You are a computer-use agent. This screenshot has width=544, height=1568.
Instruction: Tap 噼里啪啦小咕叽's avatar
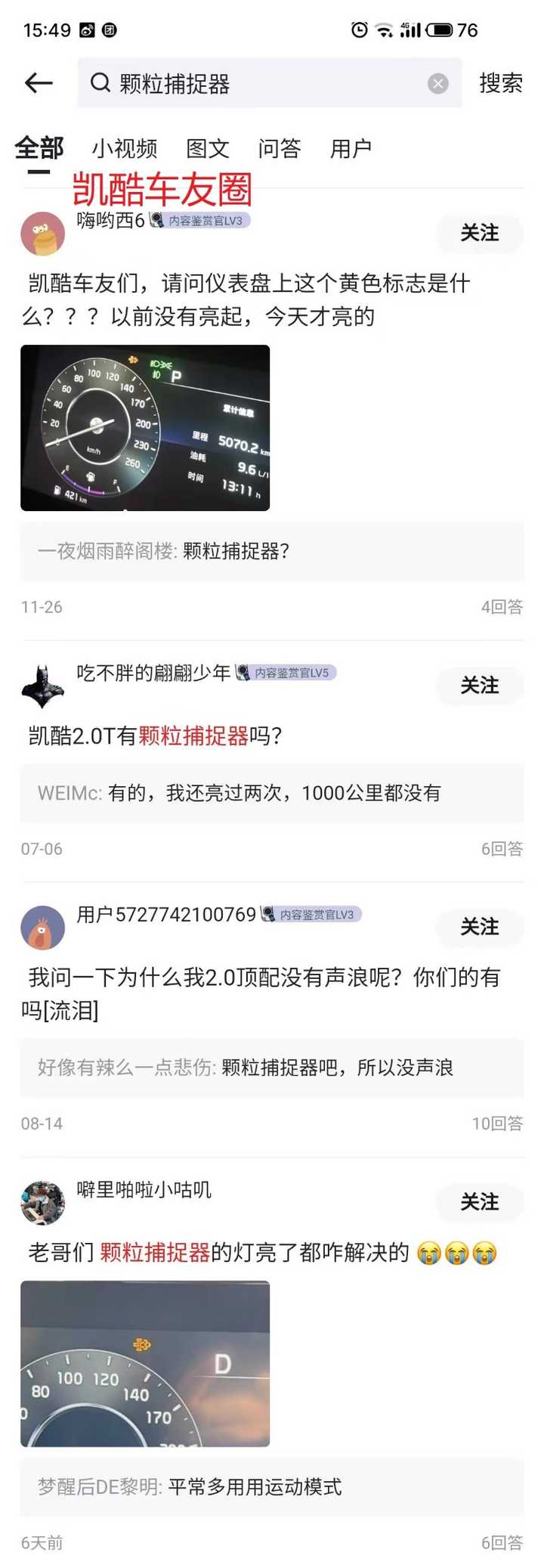[43, 1202]
